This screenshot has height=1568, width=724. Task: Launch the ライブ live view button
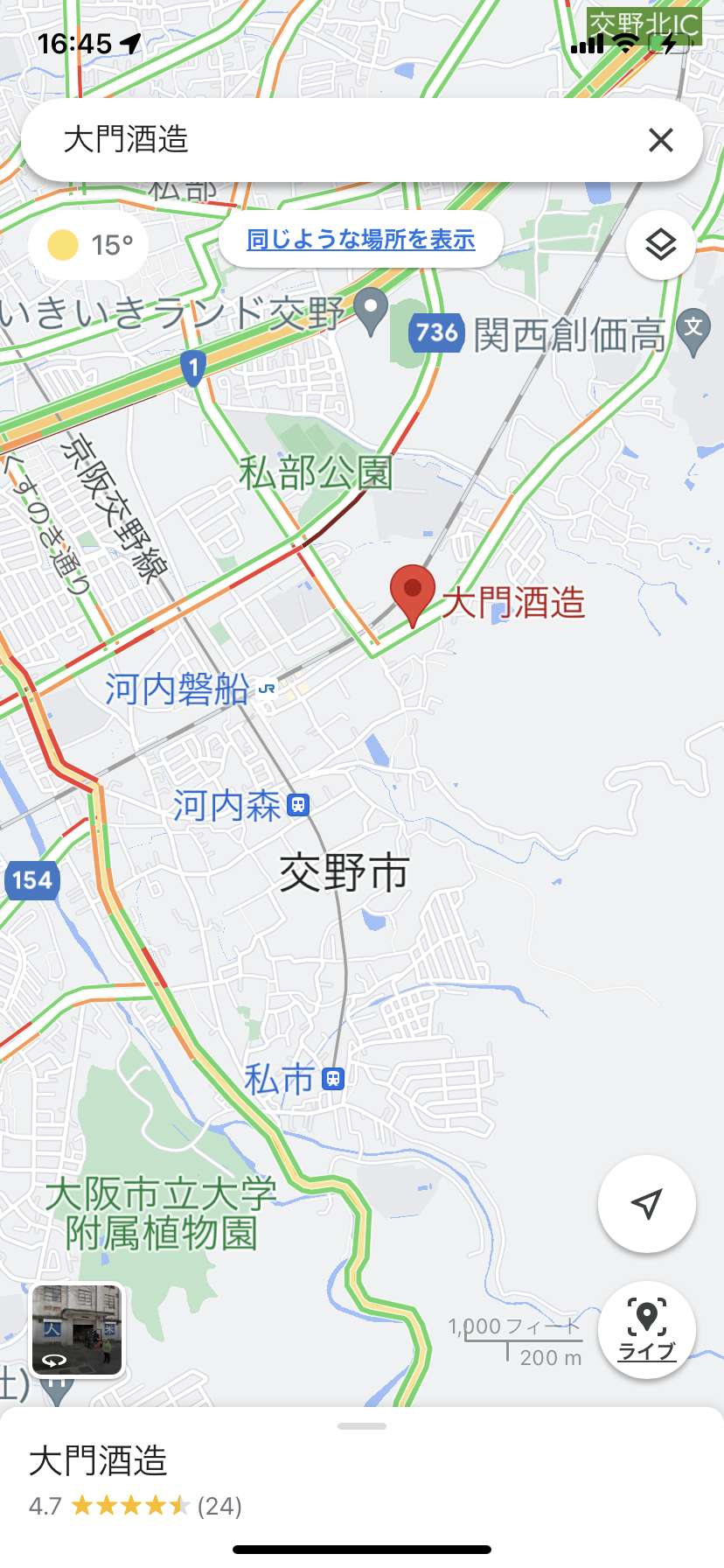(x=647, y=1330)
